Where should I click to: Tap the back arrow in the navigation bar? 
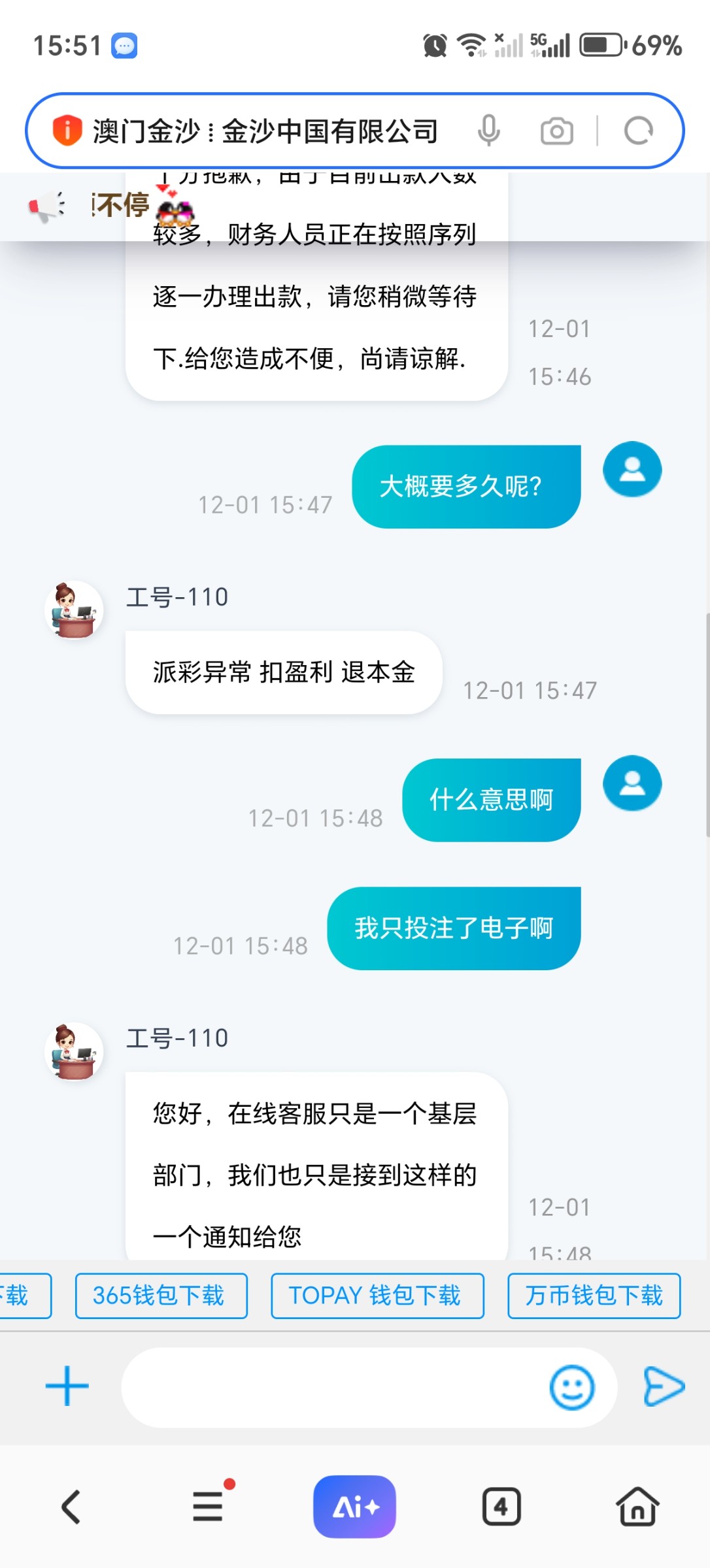click(71, 1507)
